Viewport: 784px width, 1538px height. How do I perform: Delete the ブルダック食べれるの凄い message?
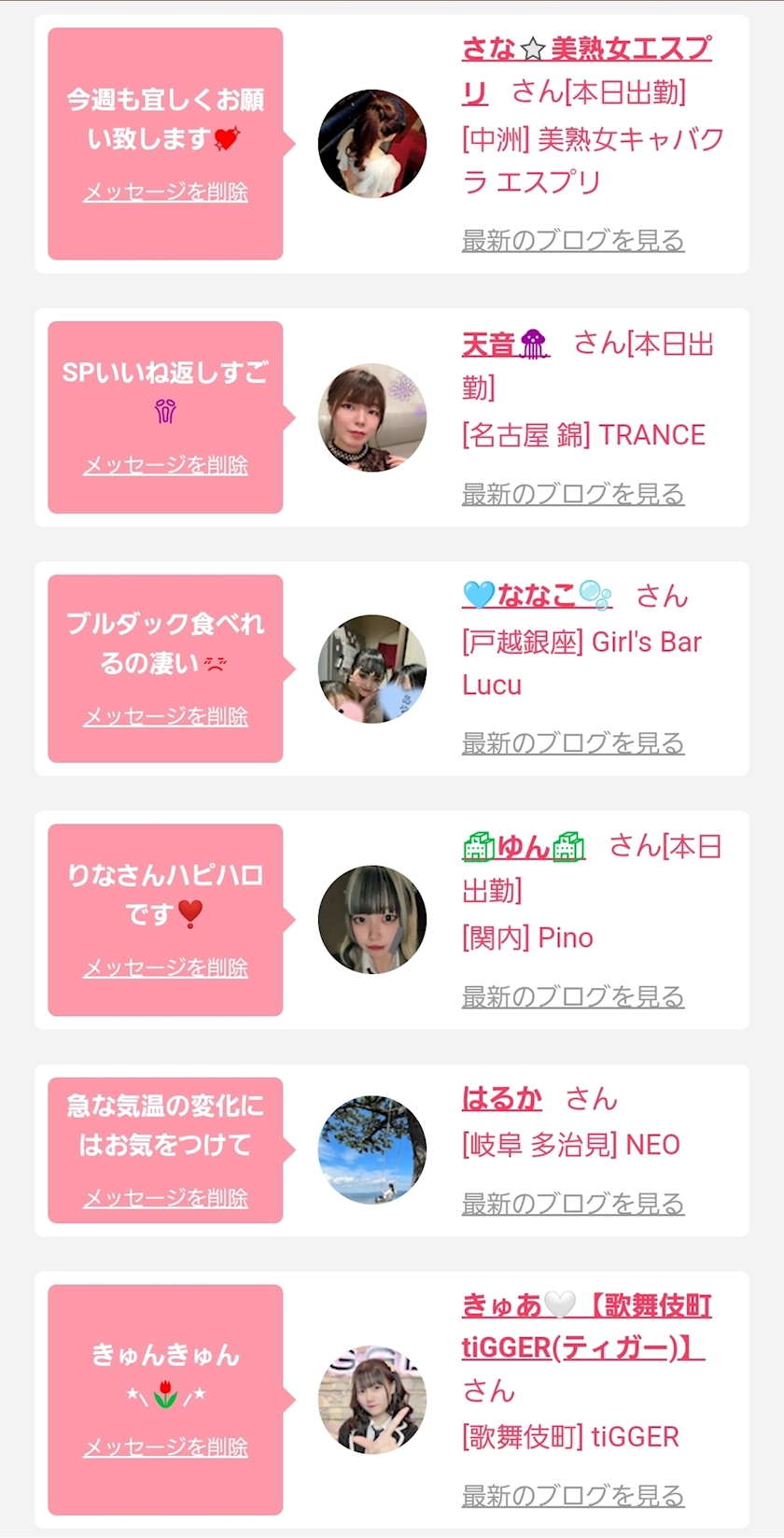tap(165, 716)
